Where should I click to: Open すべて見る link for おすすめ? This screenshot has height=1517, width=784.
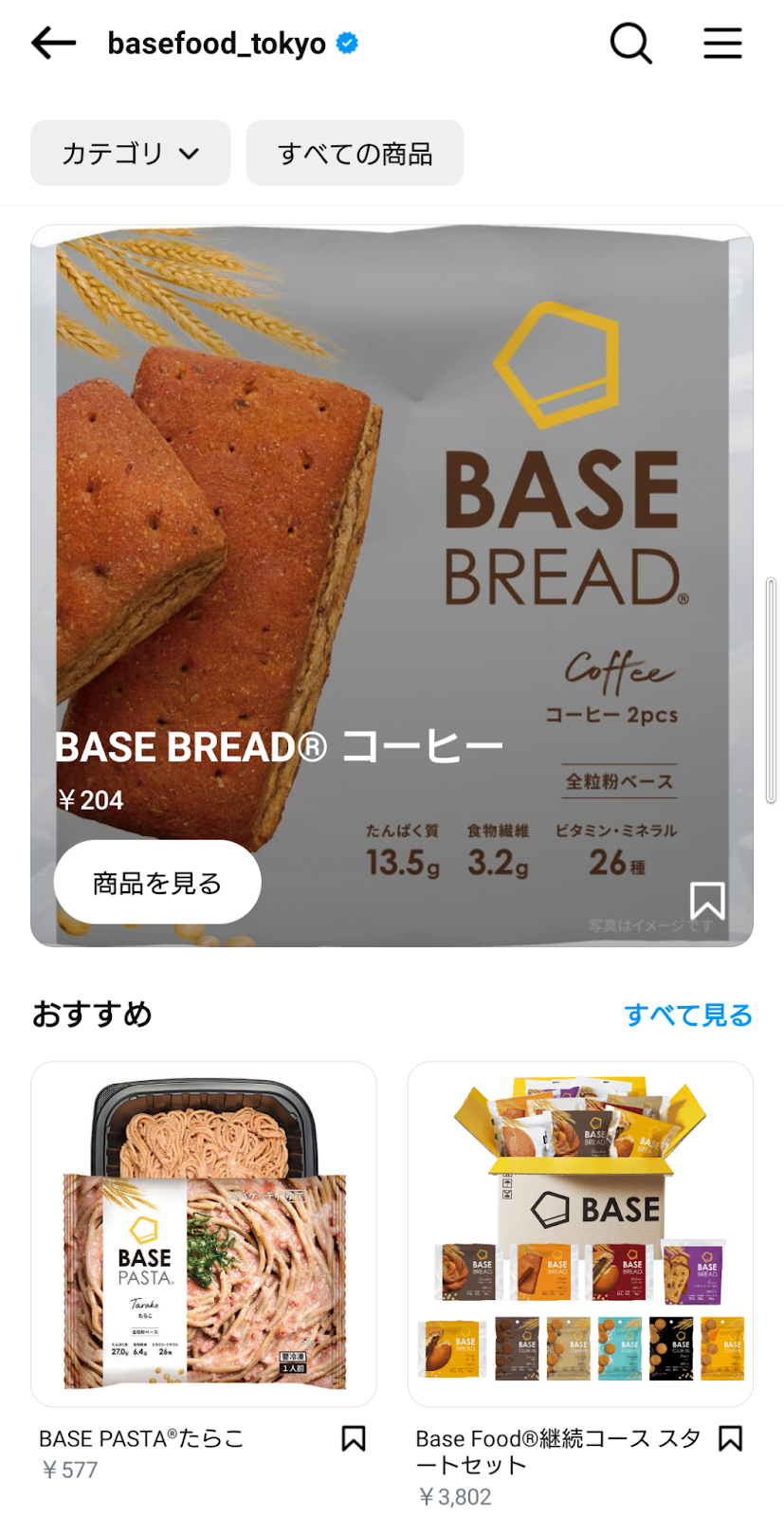point(688,1015)
